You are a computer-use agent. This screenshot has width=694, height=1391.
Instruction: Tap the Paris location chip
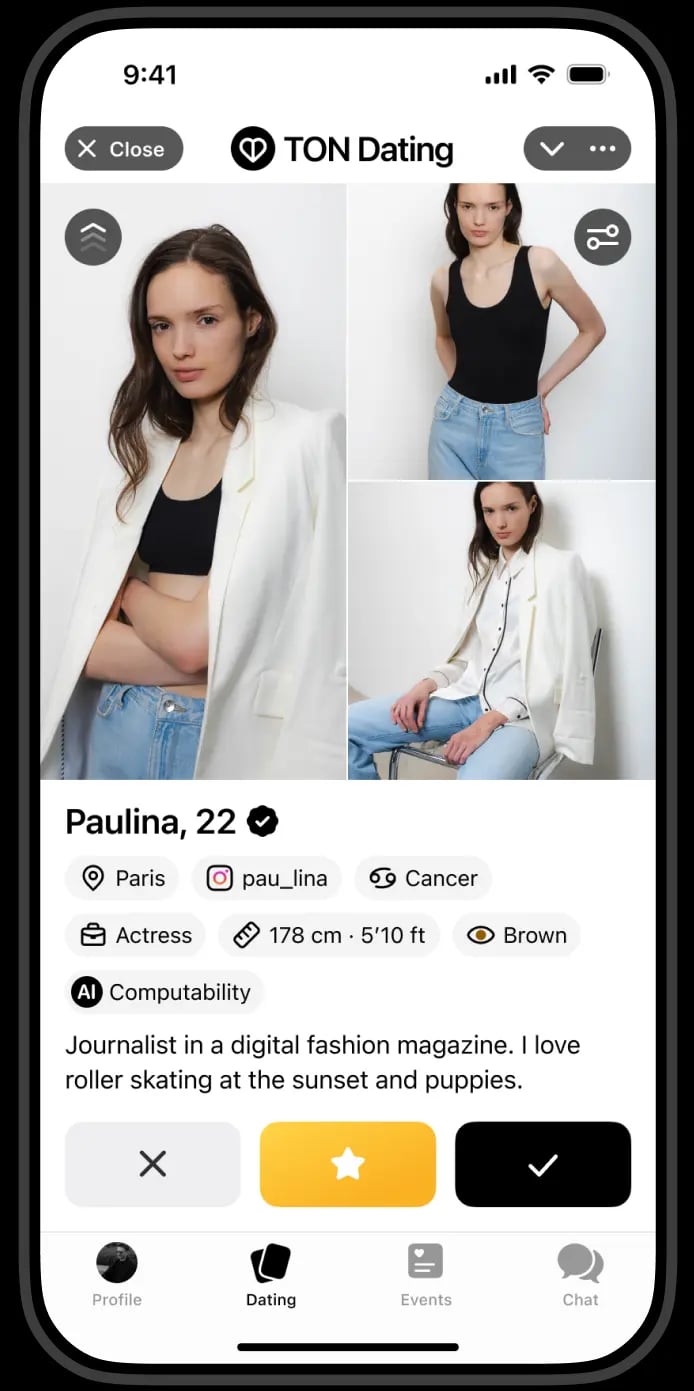pos(122,878)
